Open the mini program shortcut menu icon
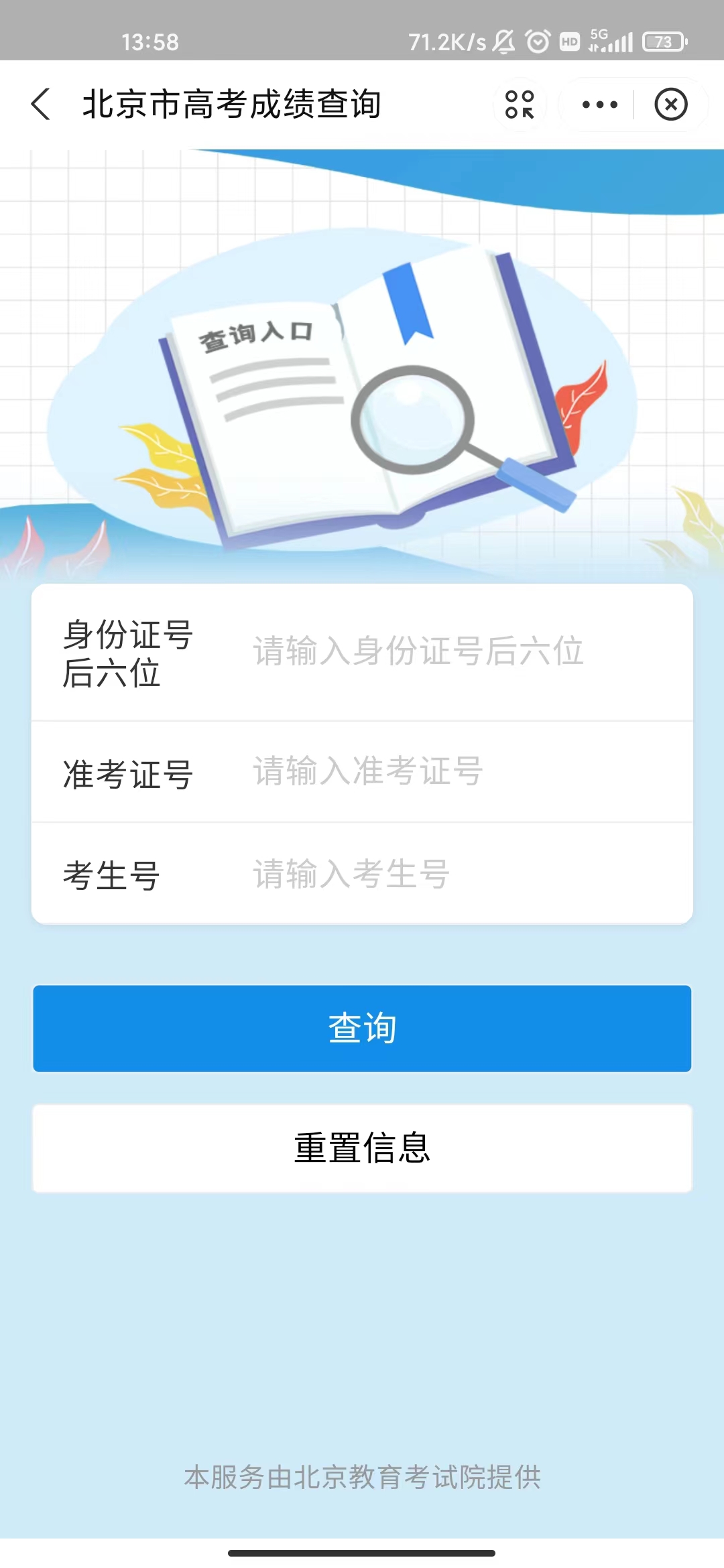This screenshot has width=724, height=1568. (520, 105)
